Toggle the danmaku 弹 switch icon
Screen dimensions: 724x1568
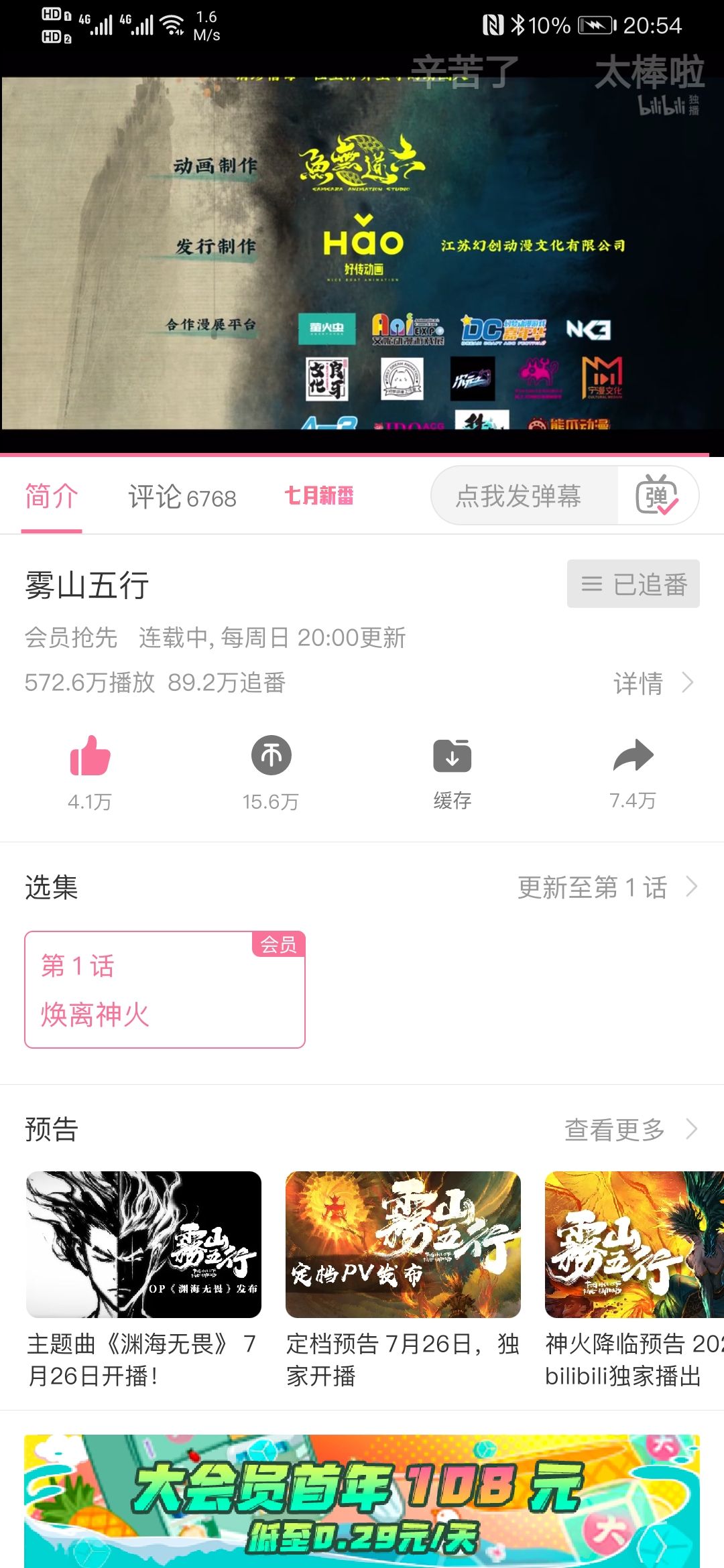pyautogui.click(x=657, y=495)
